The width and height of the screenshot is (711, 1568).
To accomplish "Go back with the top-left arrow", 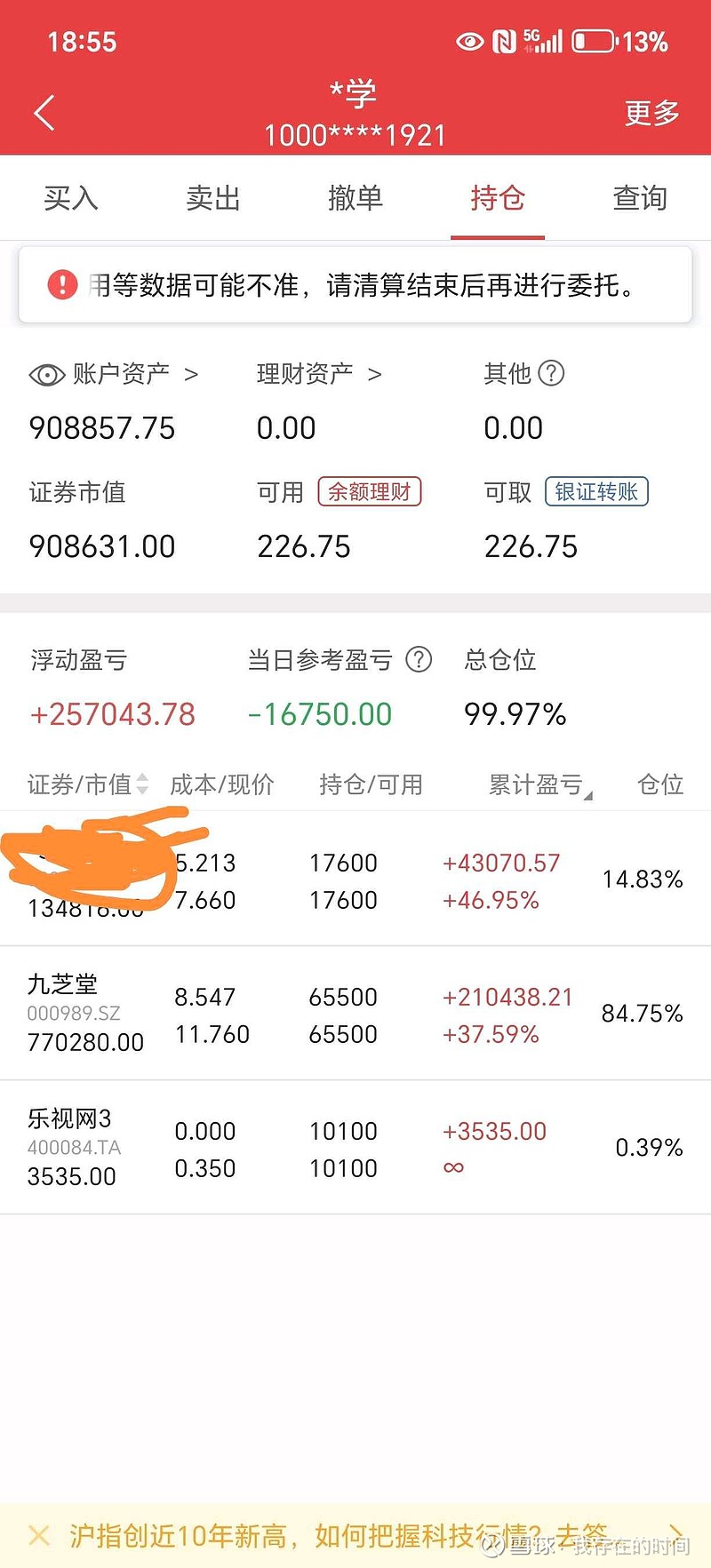I will 44,113.
